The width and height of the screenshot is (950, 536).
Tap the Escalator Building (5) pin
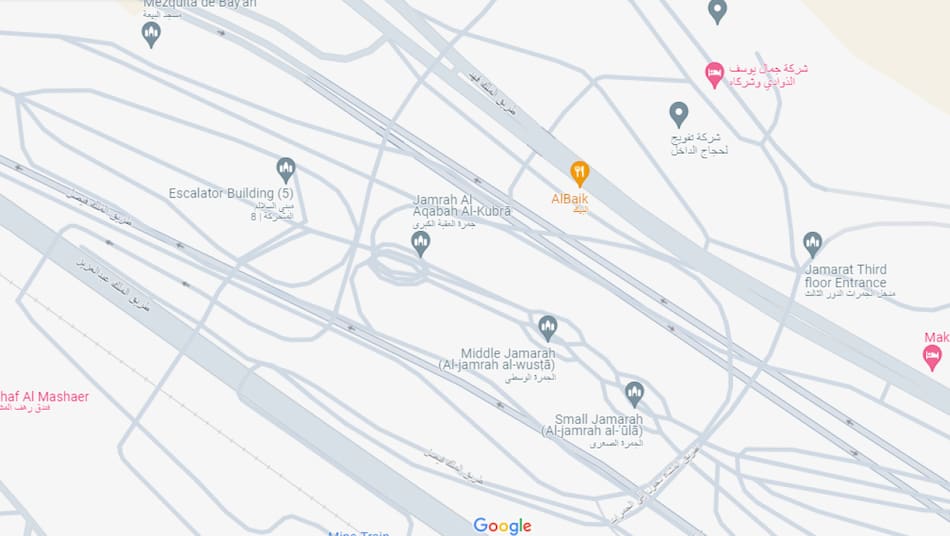(x=286, y=168)
